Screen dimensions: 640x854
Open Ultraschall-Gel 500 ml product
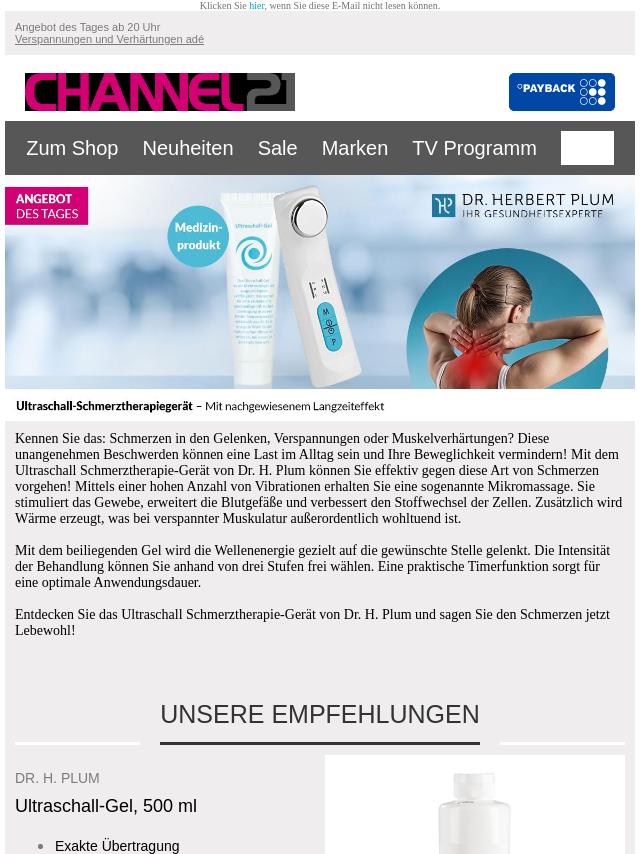106,806
